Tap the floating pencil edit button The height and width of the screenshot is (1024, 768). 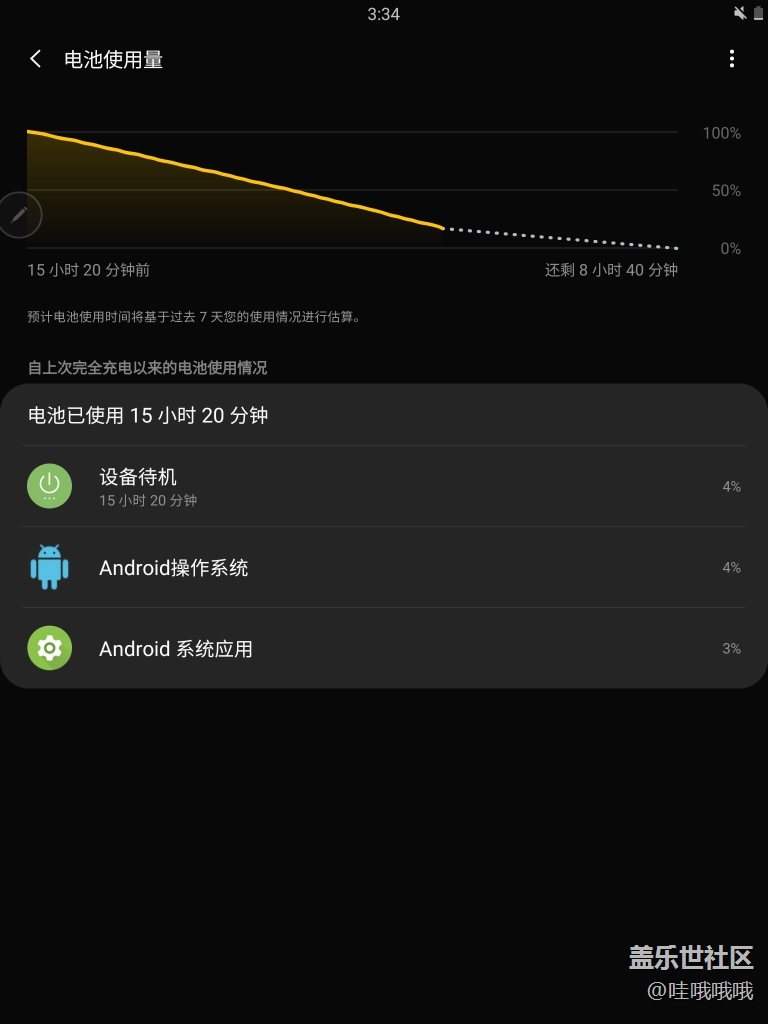(x=19, y=214)
